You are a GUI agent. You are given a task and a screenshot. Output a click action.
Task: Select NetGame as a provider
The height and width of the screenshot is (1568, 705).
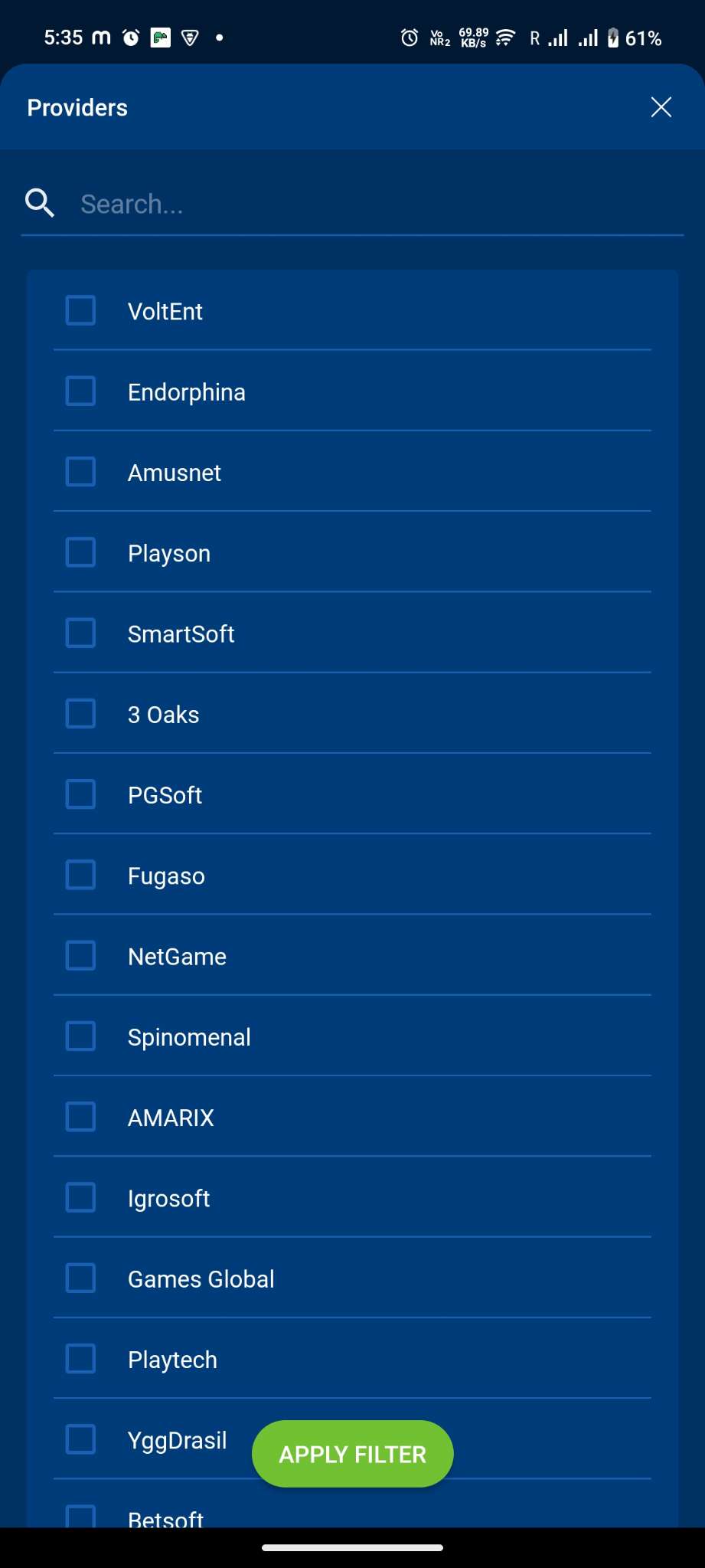point(80,956)
